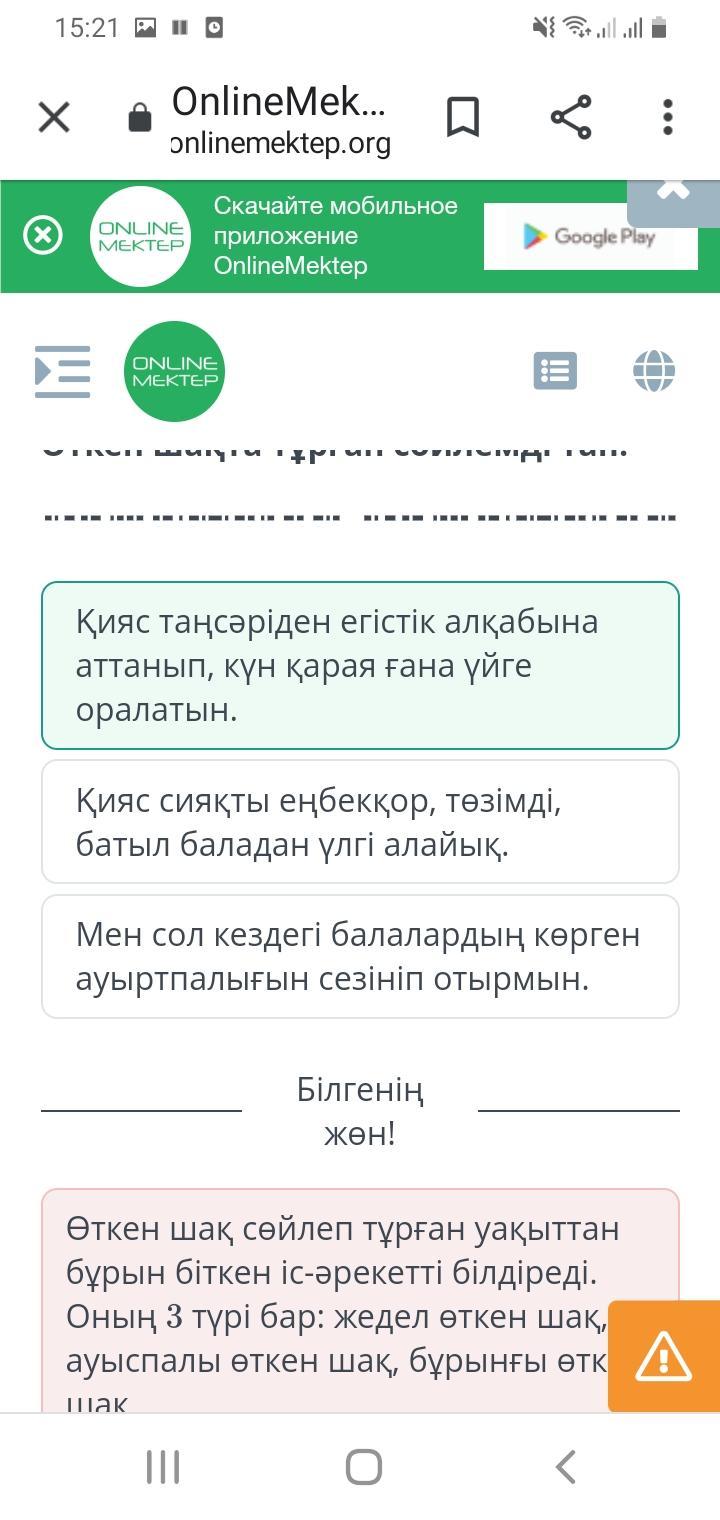The width and height of the screenshot is (720, 1520).
Task: Go back with system back button
Action: [x=565, y=1467]
